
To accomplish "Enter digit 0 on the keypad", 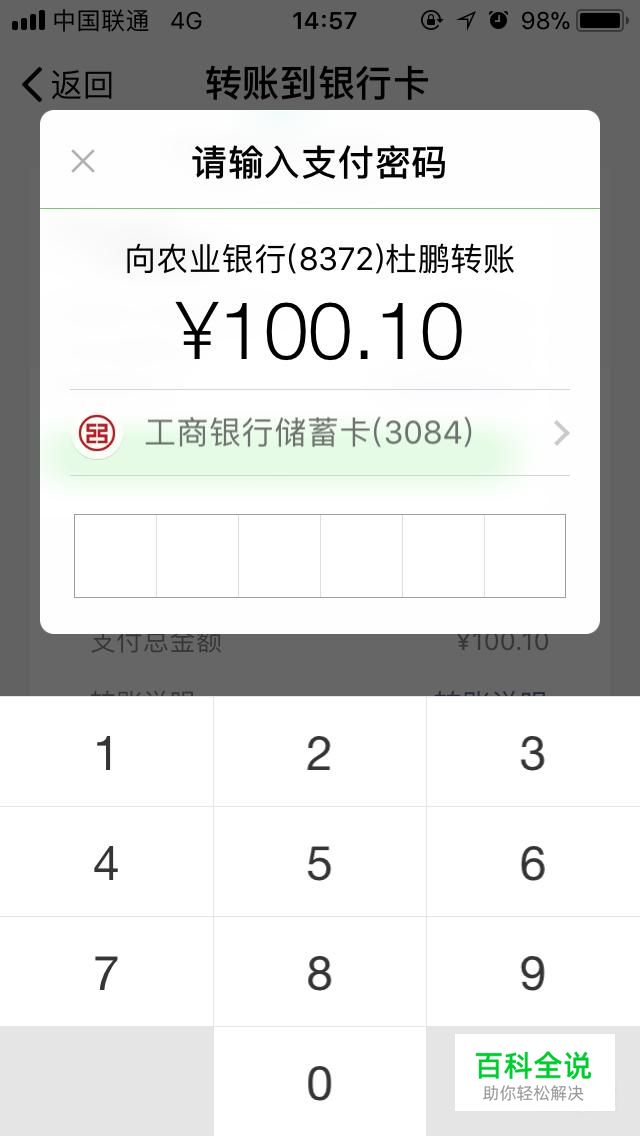I will [x=320, y=1082].
